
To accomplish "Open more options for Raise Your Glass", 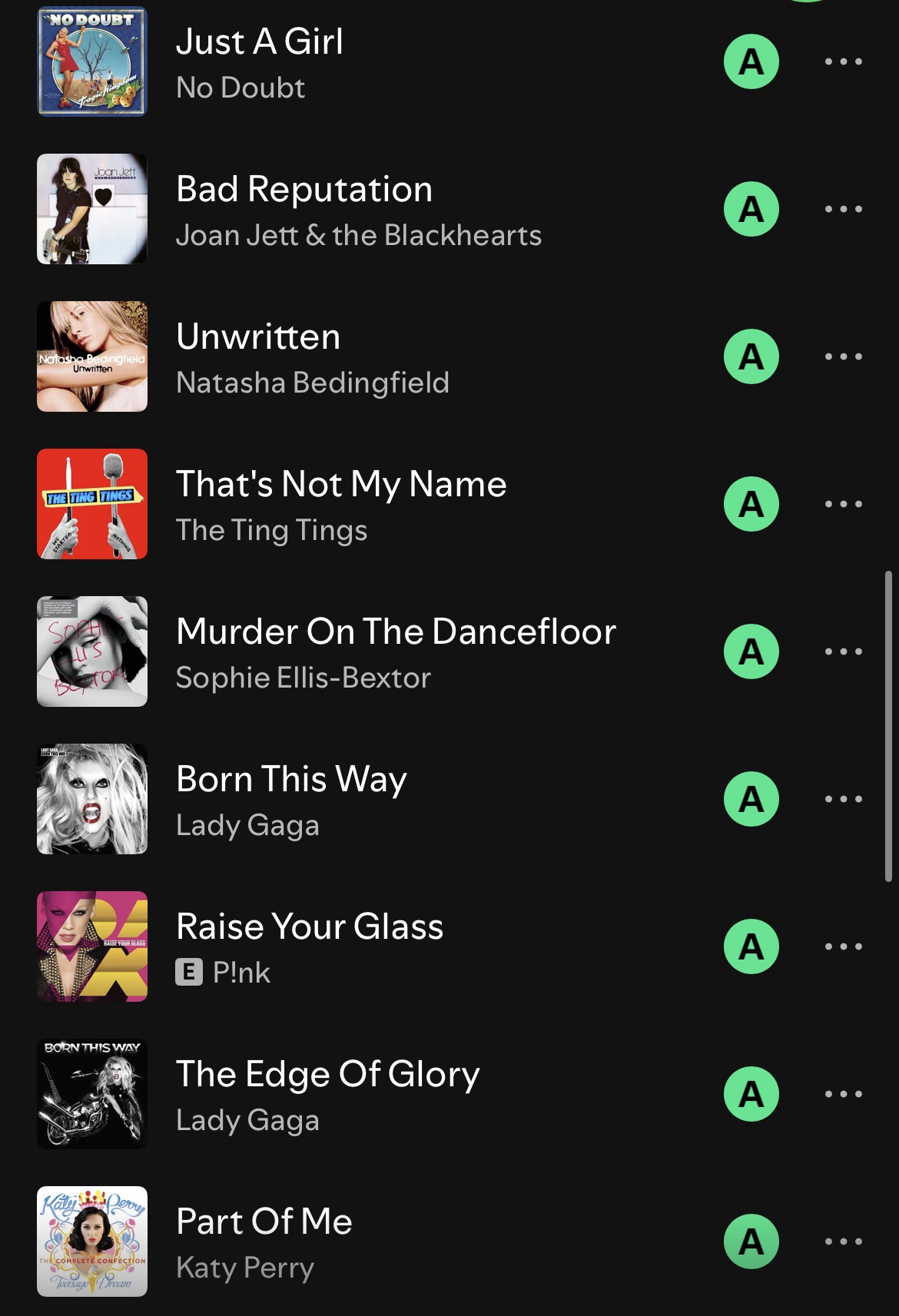I will (x=843, y=946).
